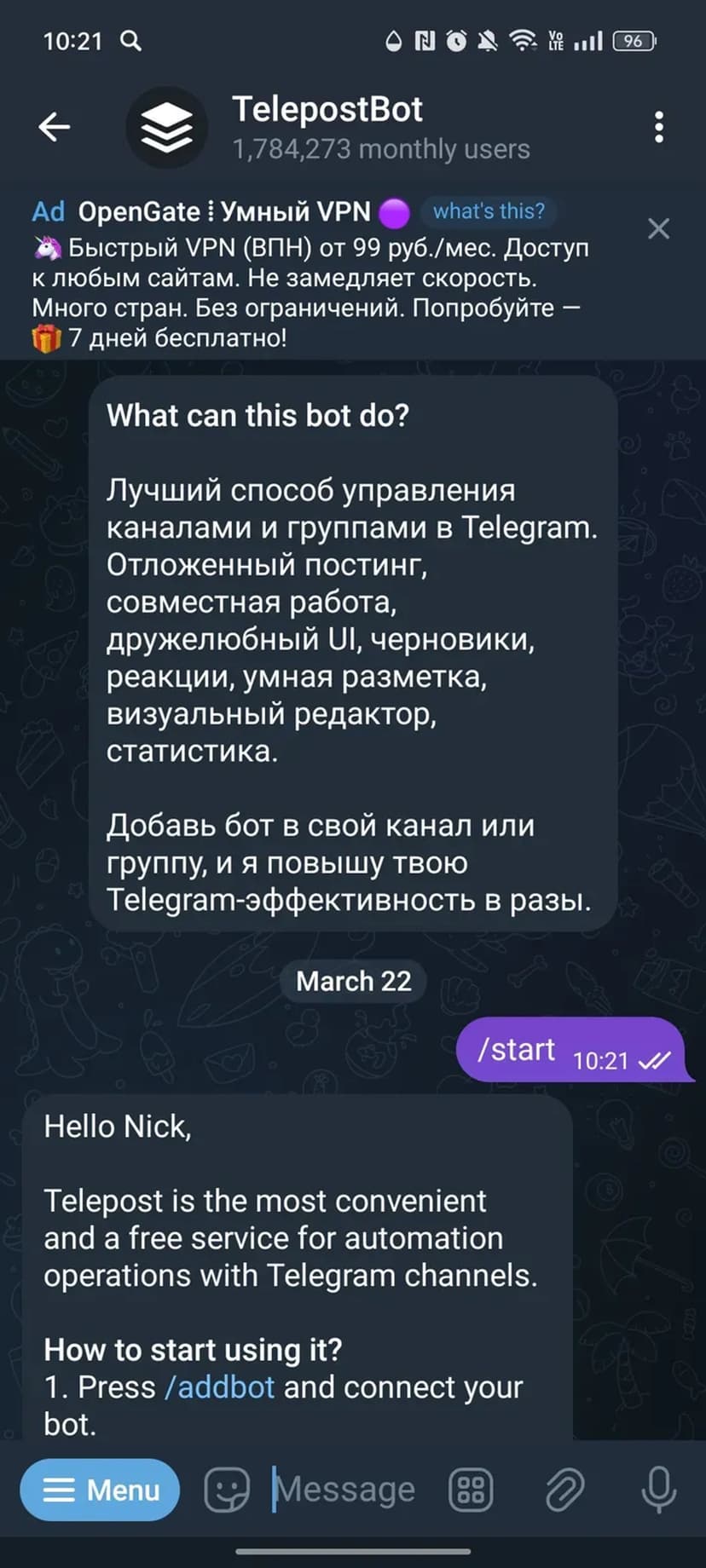Image resolution: width=706 pixels, height=1568 pixels.
Task: Tap the /addbot command link
Action: point(220,1387)
